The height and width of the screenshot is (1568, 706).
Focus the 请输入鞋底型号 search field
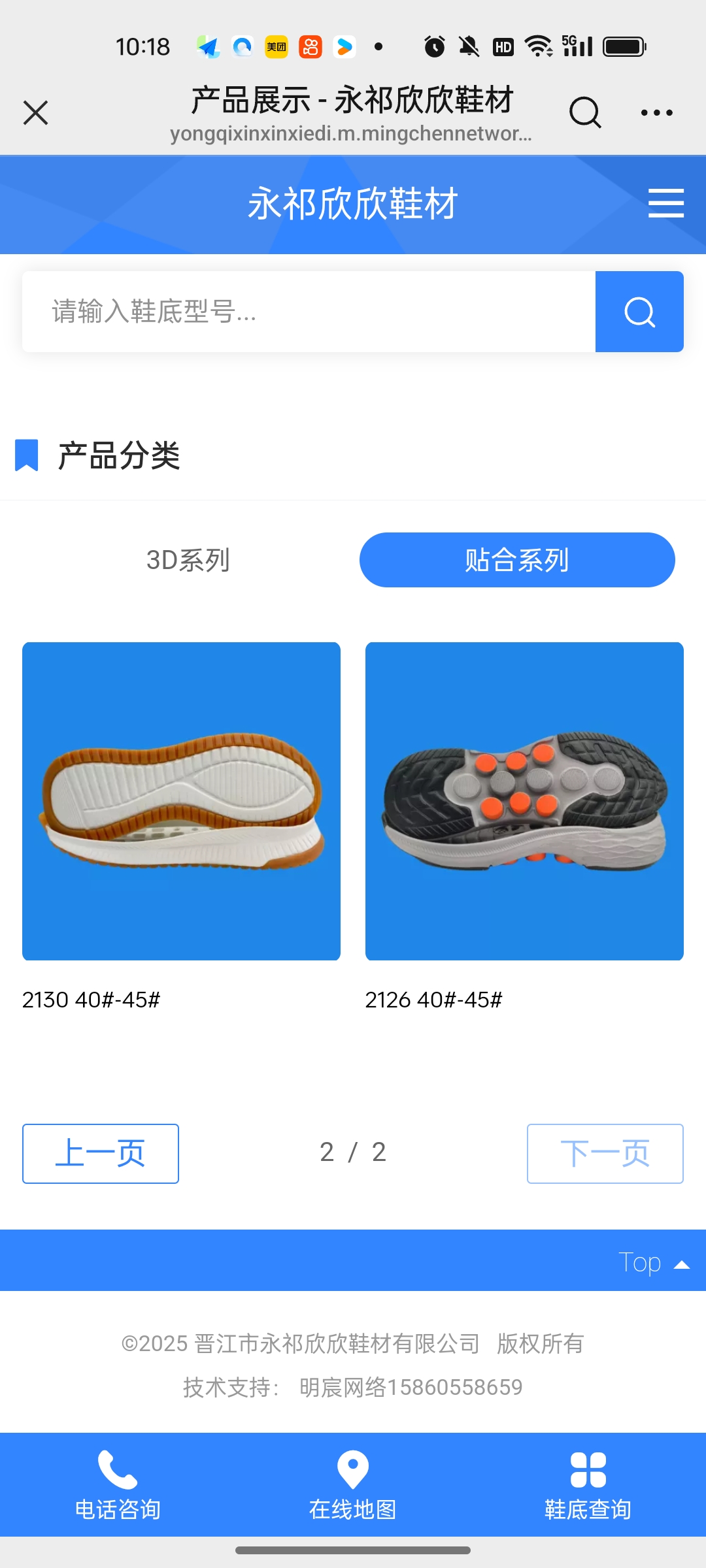click(309, 312)
